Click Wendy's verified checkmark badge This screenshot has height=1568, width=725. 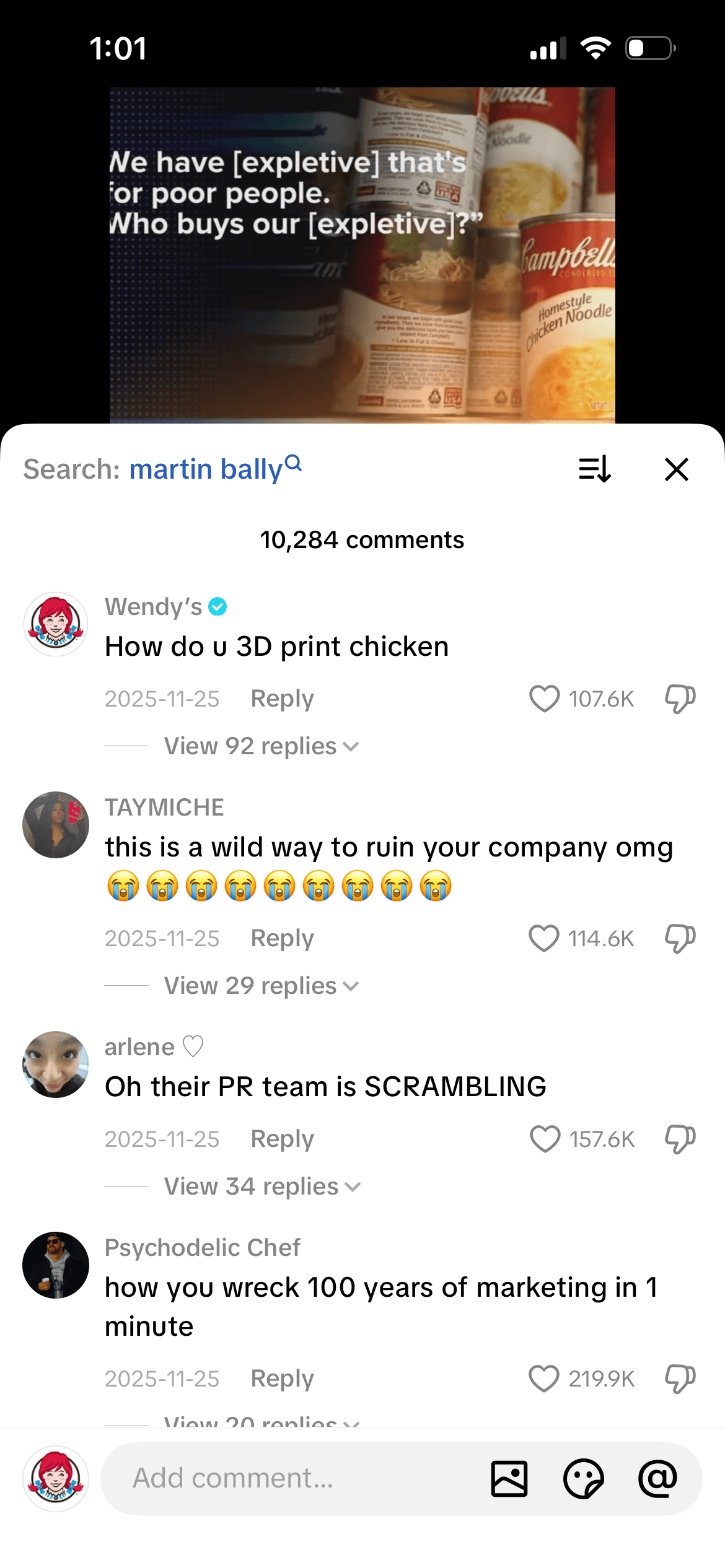(x=216, y=607)
